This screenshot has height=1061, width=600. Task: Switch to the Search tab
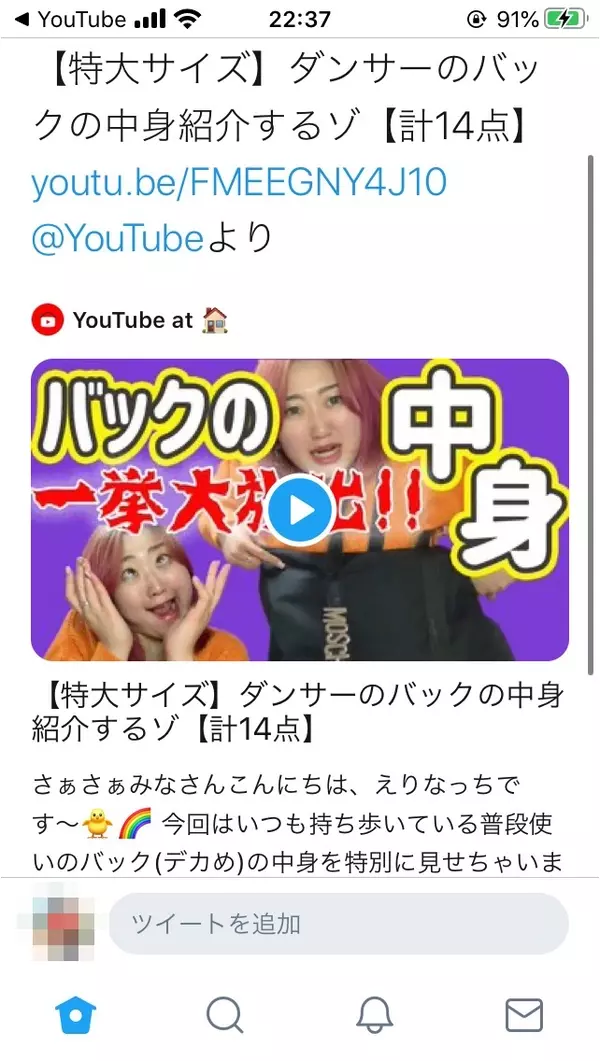[225, 1014]
